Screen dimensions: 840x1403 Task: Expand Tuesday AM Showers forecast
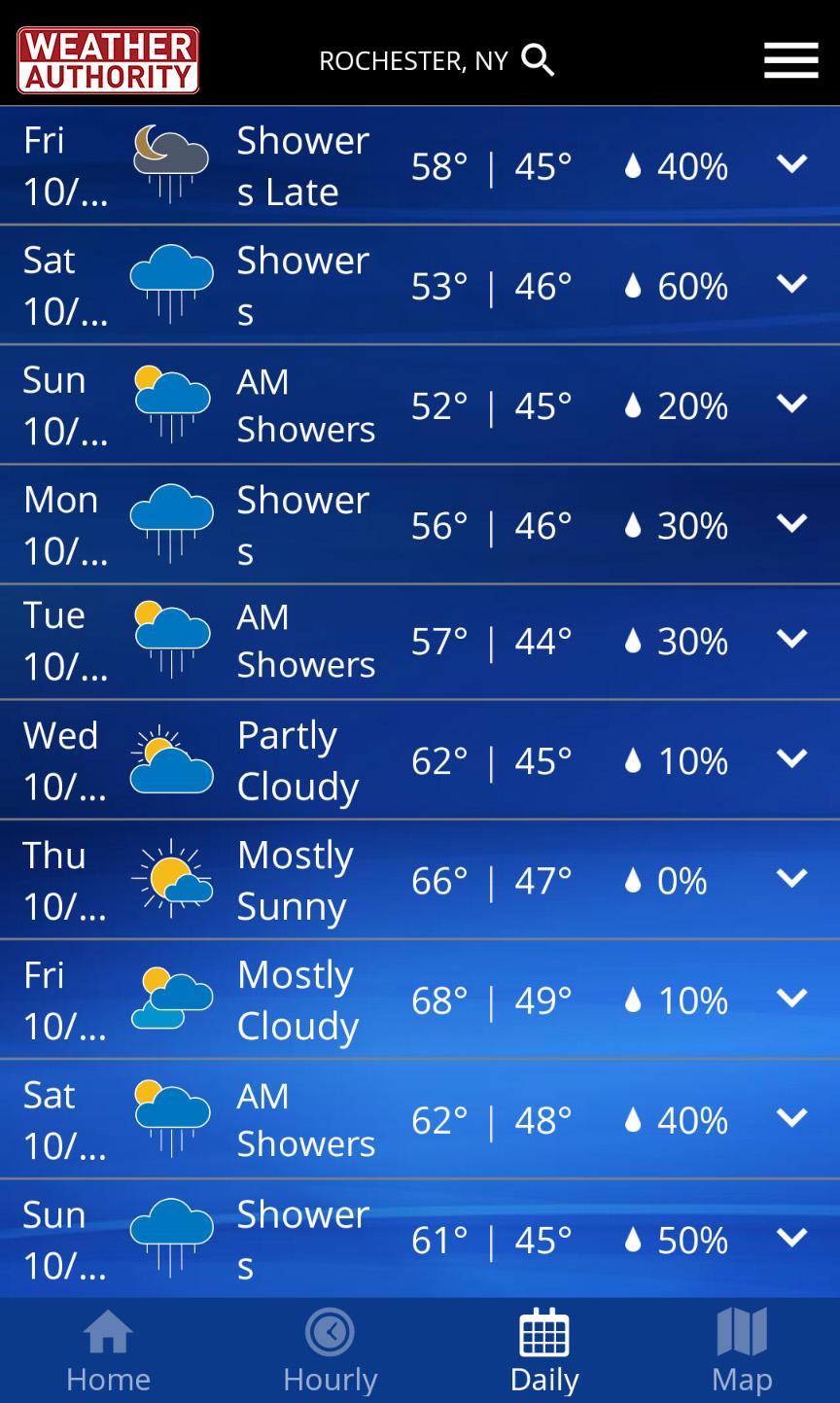792,639
